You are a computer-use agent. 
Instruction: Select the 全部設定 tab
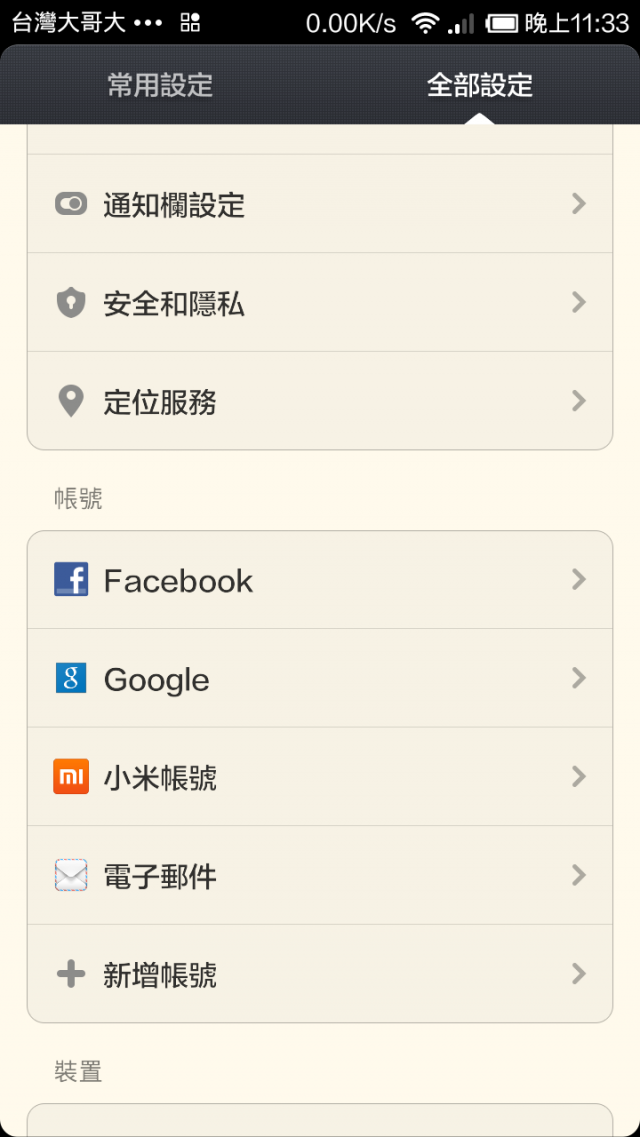pyautogui.click(x=480, y=85)
